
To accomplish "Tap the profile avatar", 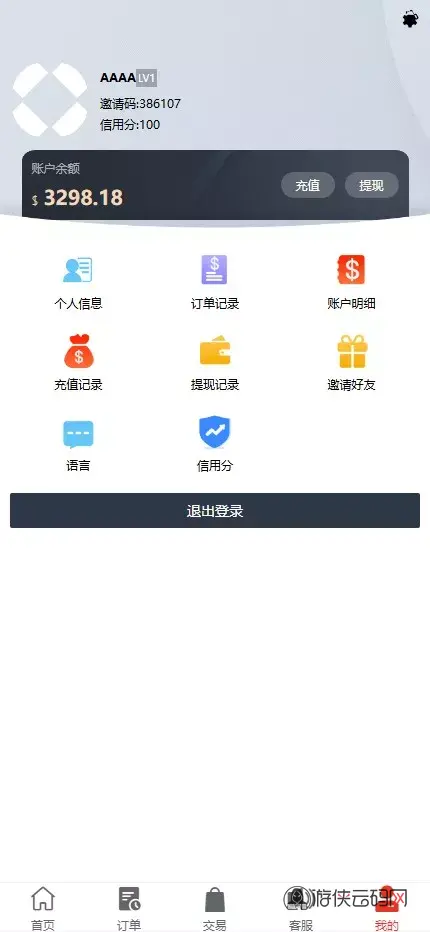I will pos(50,100).
